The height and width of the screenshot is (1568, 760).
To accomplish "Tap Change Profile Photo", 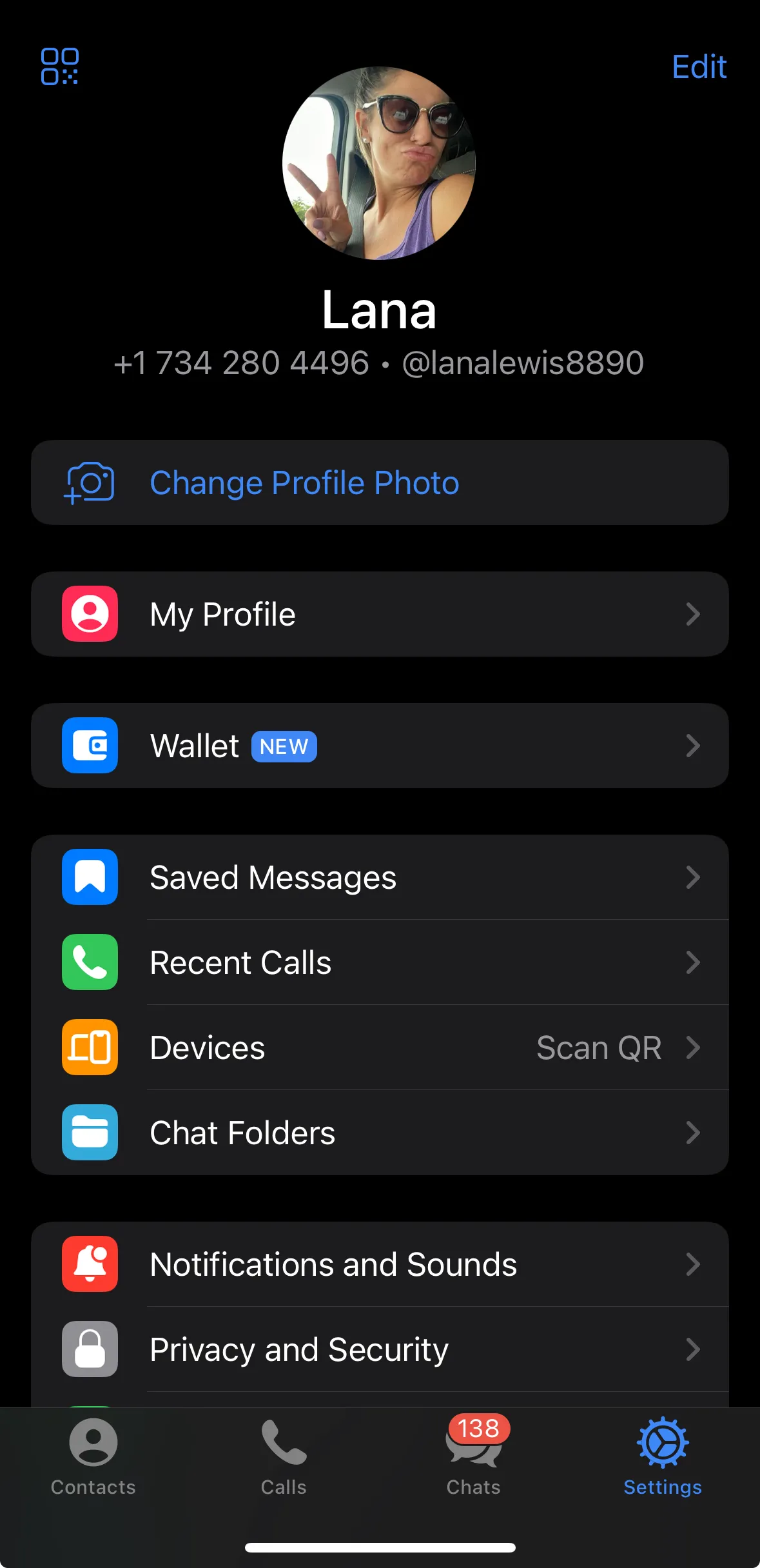I will (380, 482).
